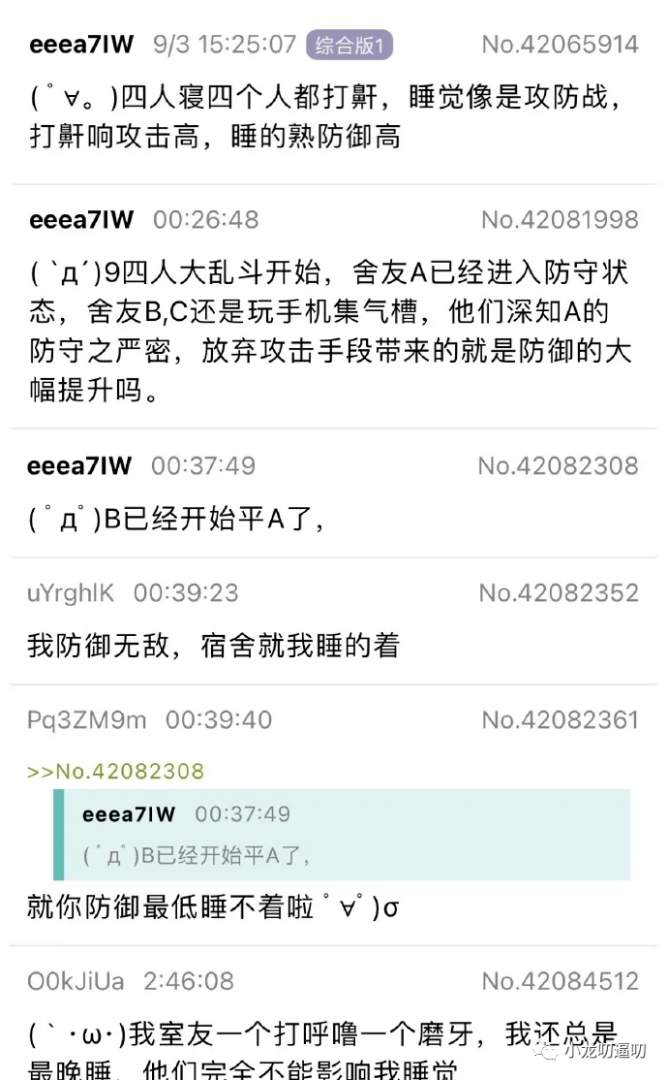Screen dimensions: 668x1080
Task: Open the quoted post card from eeea7IW
Action: click(340, 835)
